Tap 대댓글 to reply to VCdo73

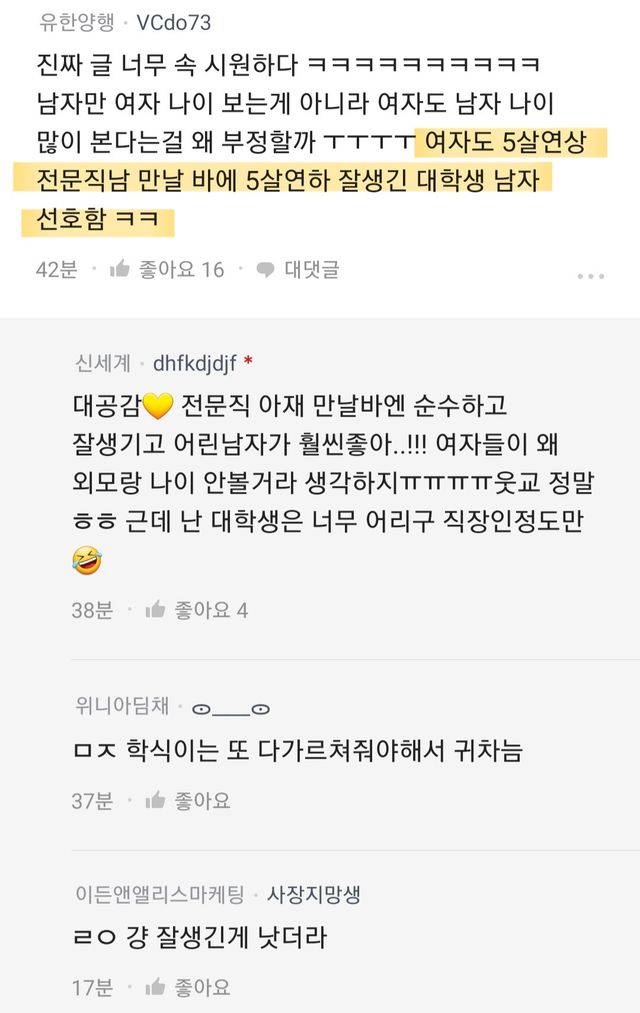[x=298, y=269]
